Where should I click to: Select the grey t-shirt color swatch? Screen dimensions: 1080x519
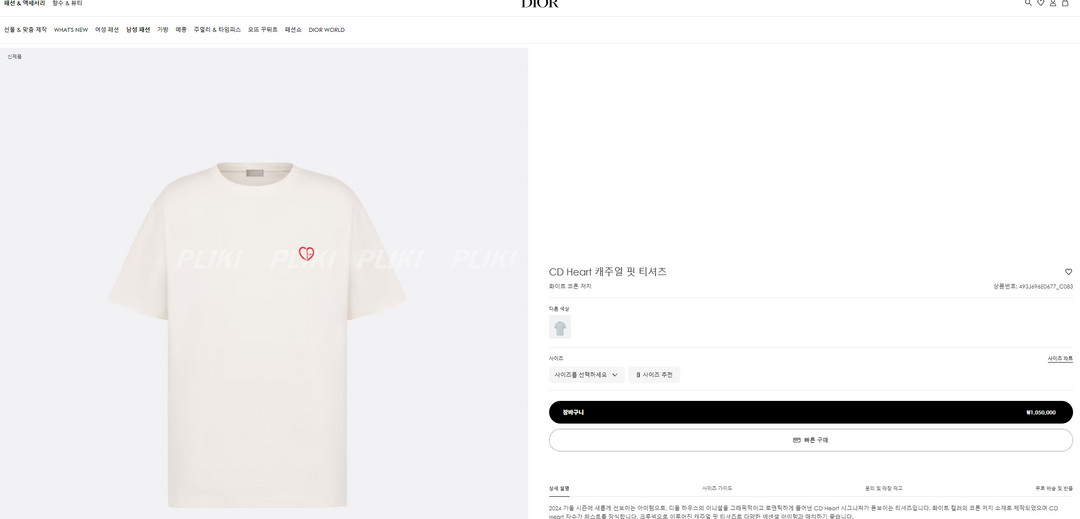pyautogui.click(x=560, y=328)
